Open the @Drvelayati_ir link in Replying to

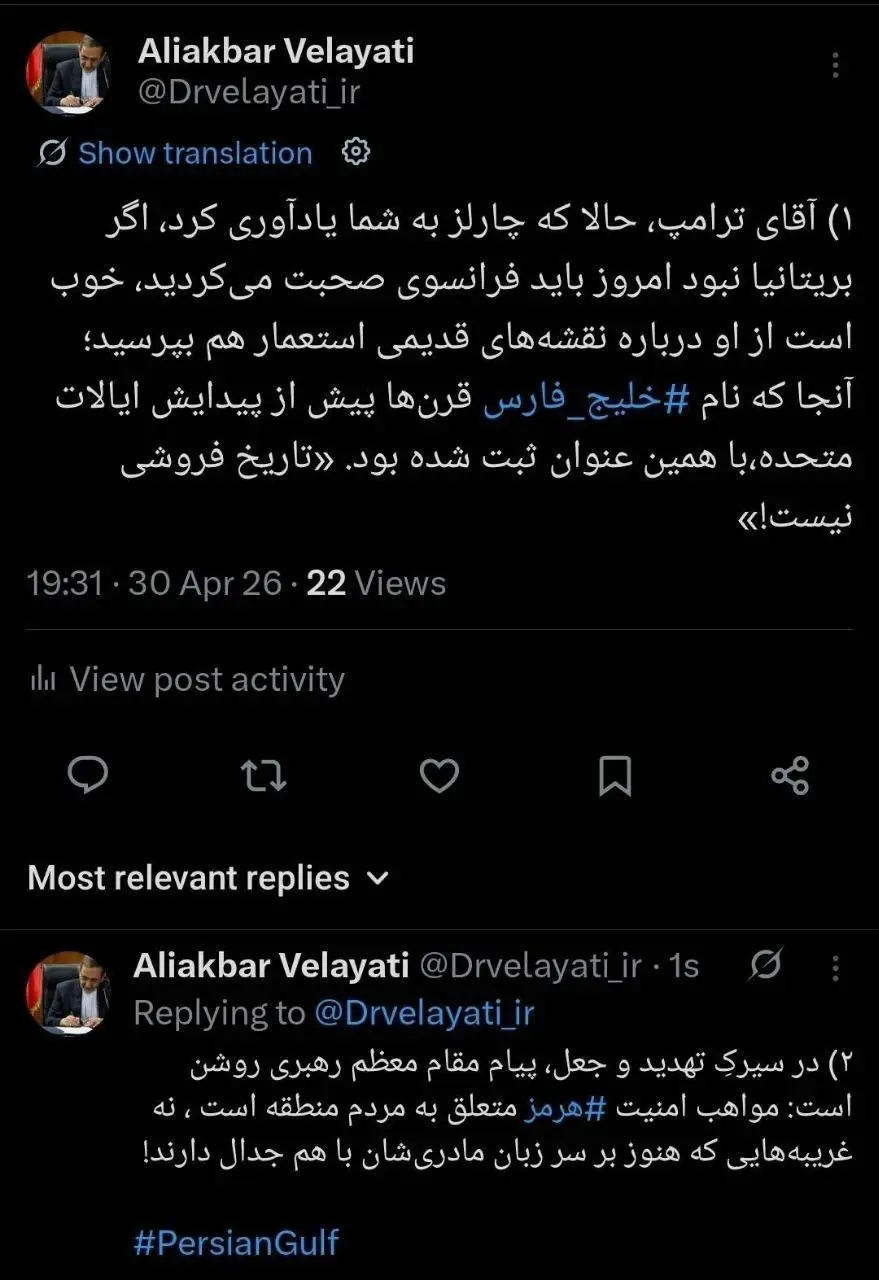424,1013
